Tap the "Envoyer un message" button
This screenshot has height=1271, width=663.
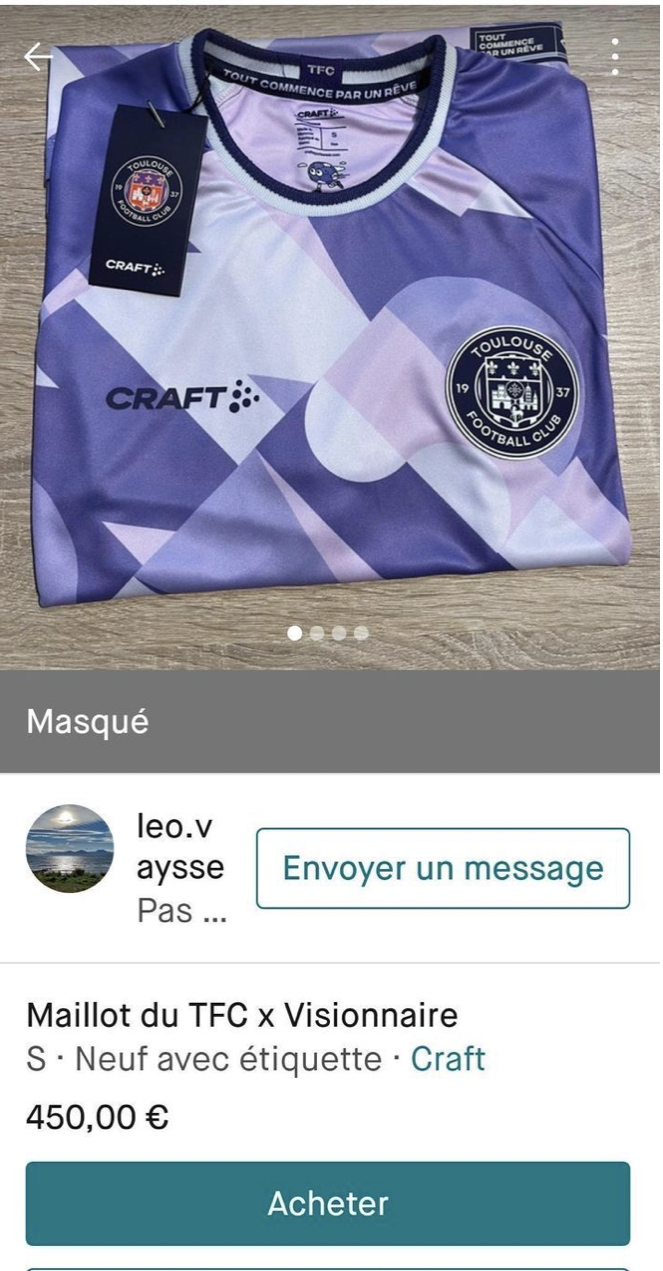tap(443, 868)
